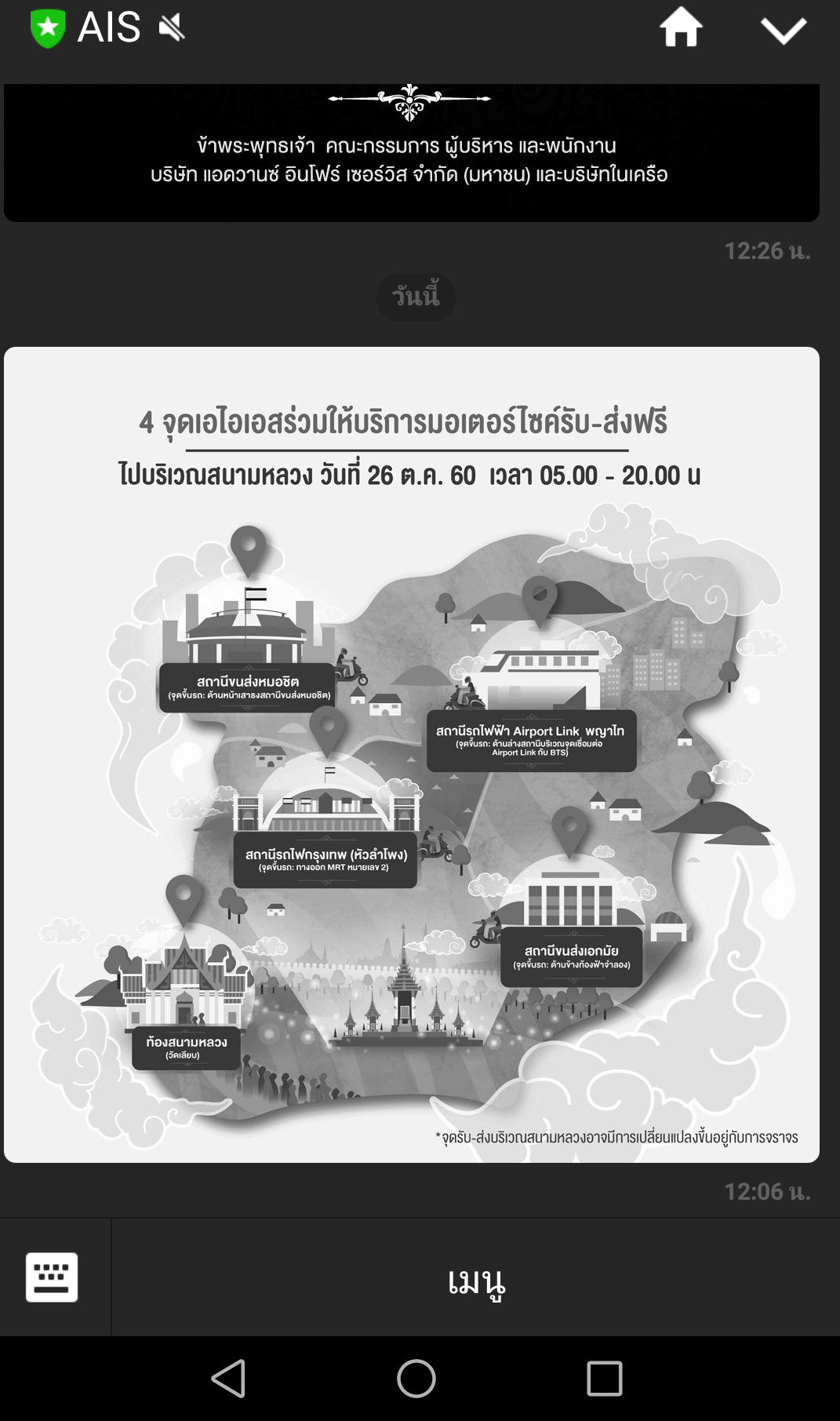Open the dropdown chevron in the header
The width and height of the screenshot is (840, 1421).
[x=784, y=31]
